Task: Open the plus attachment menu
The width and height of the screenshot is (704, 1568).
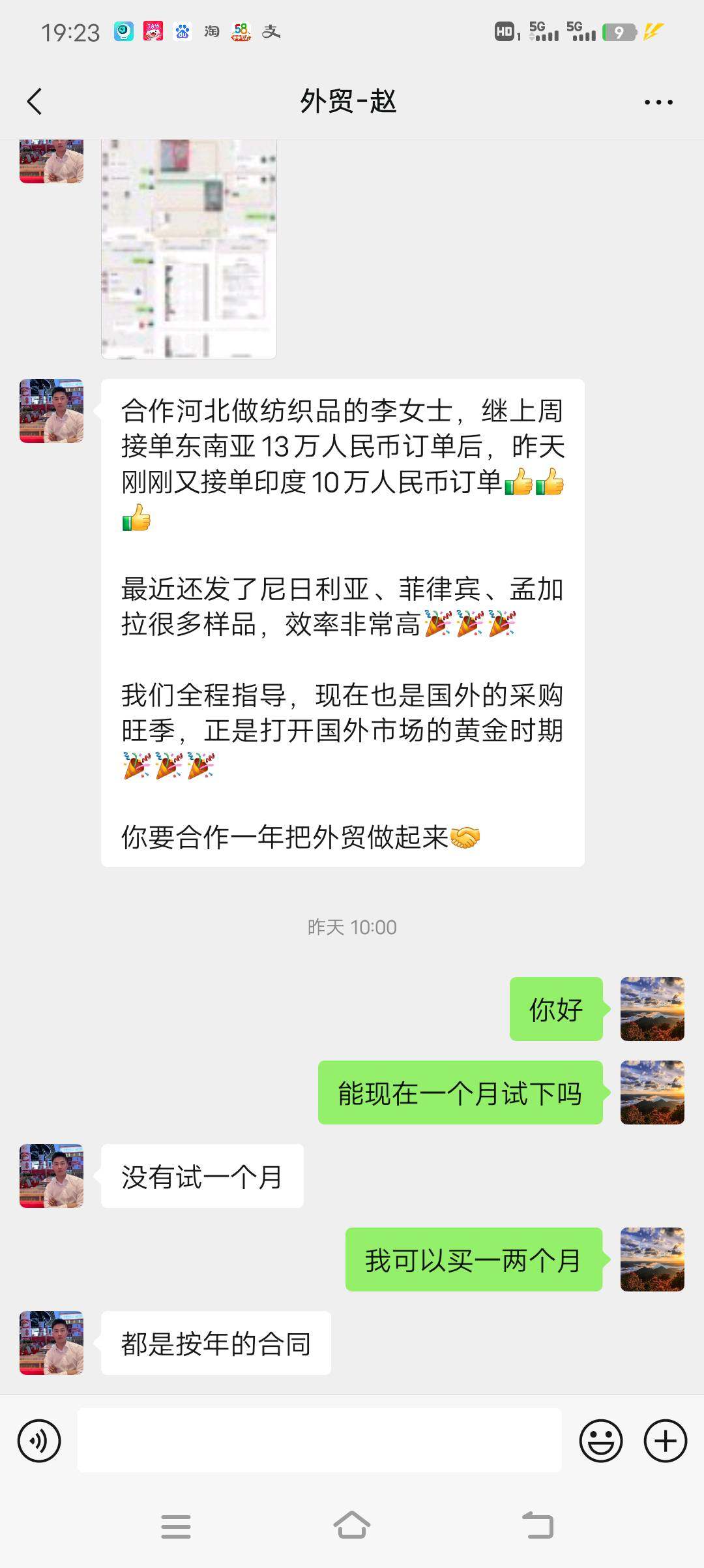Action: (665, 1441)
